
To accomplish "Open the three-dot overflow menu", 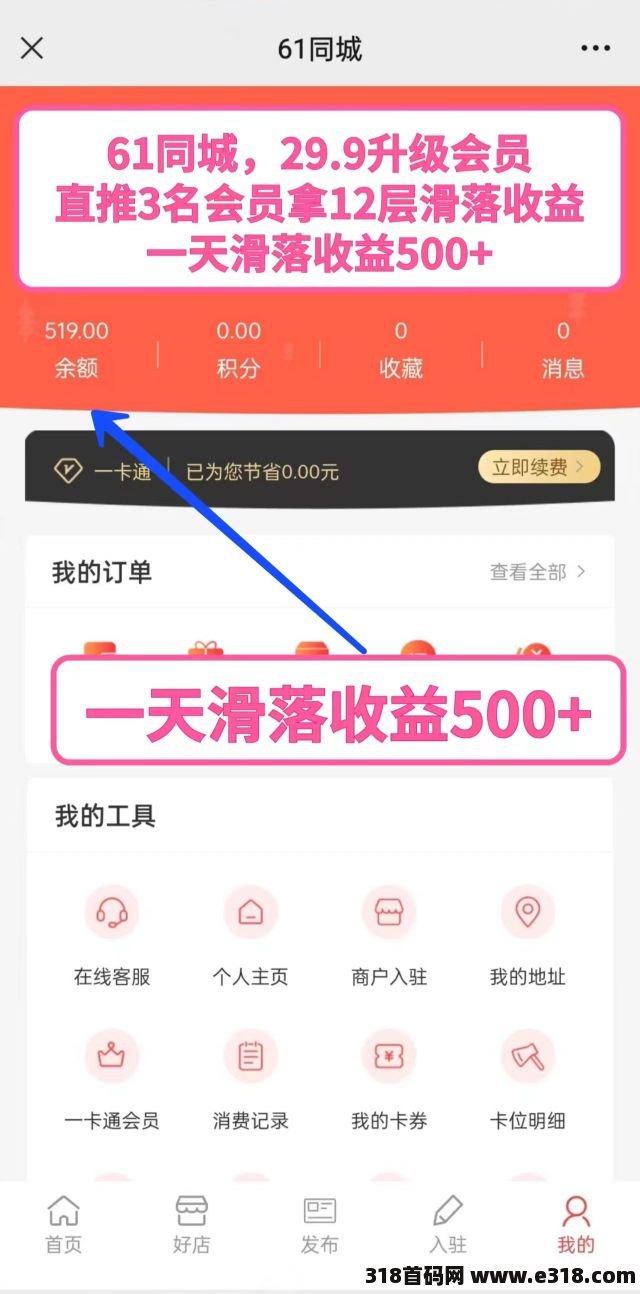I will [595, 48].
